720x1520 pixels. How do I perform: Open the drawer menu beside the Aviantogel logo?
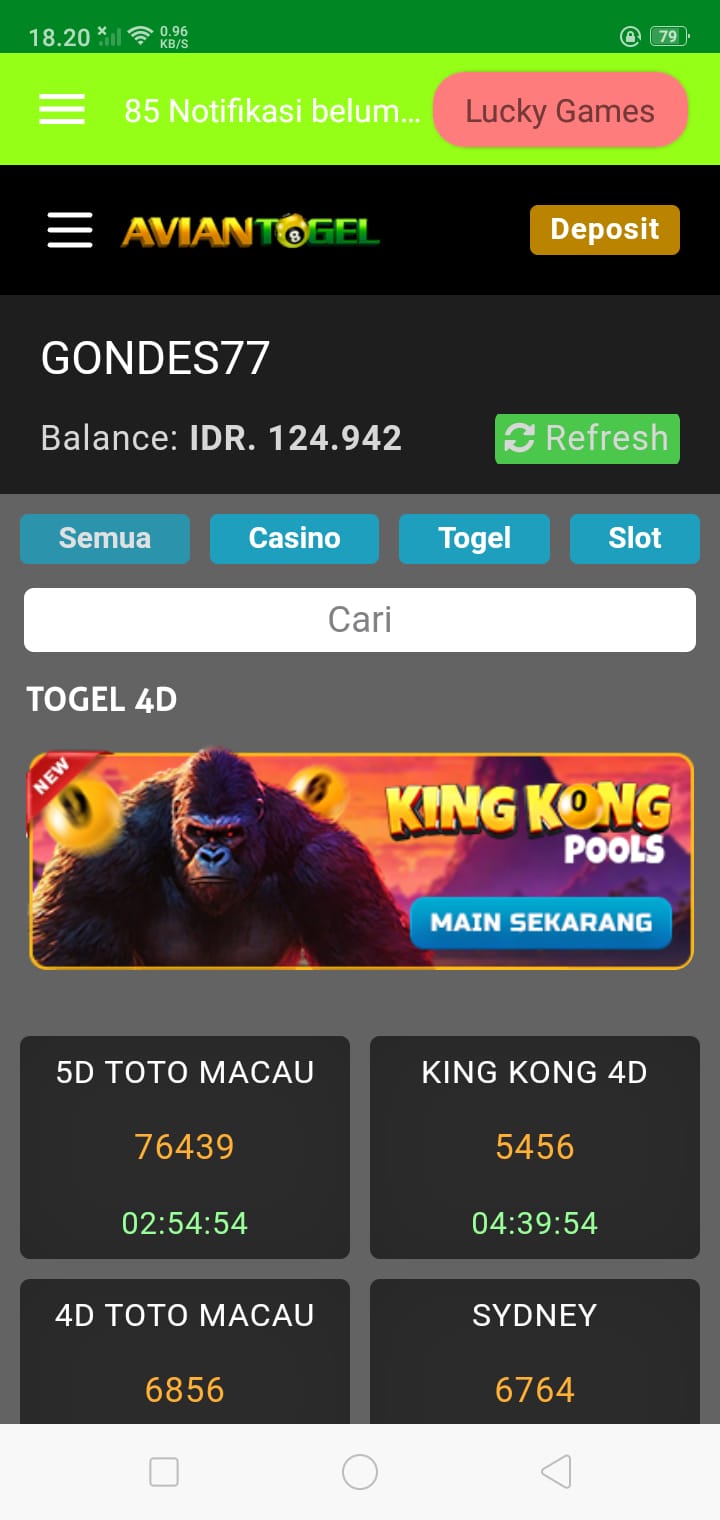tap(70, 230)
